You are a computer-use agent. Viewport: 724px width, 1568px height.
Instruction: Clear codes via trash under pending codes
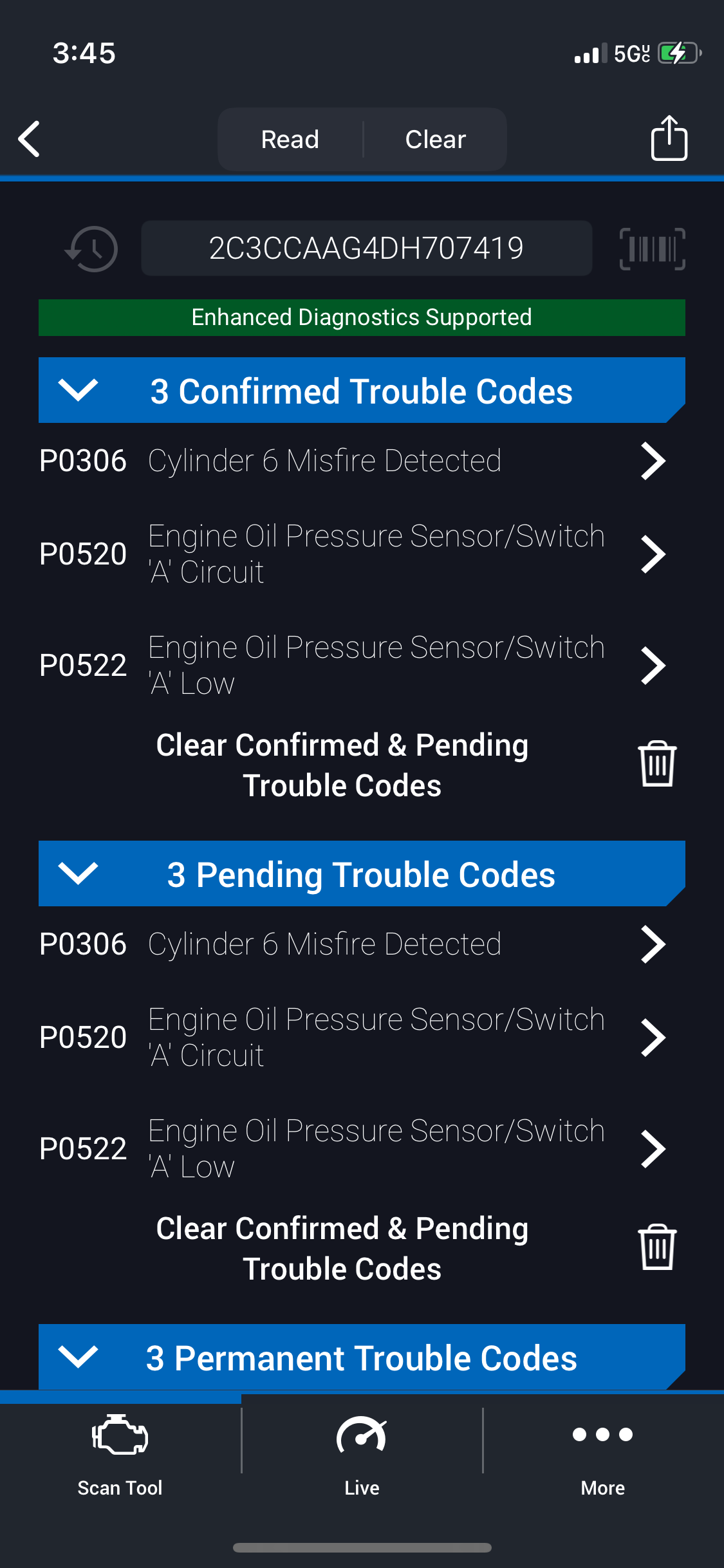(656, 1247)
